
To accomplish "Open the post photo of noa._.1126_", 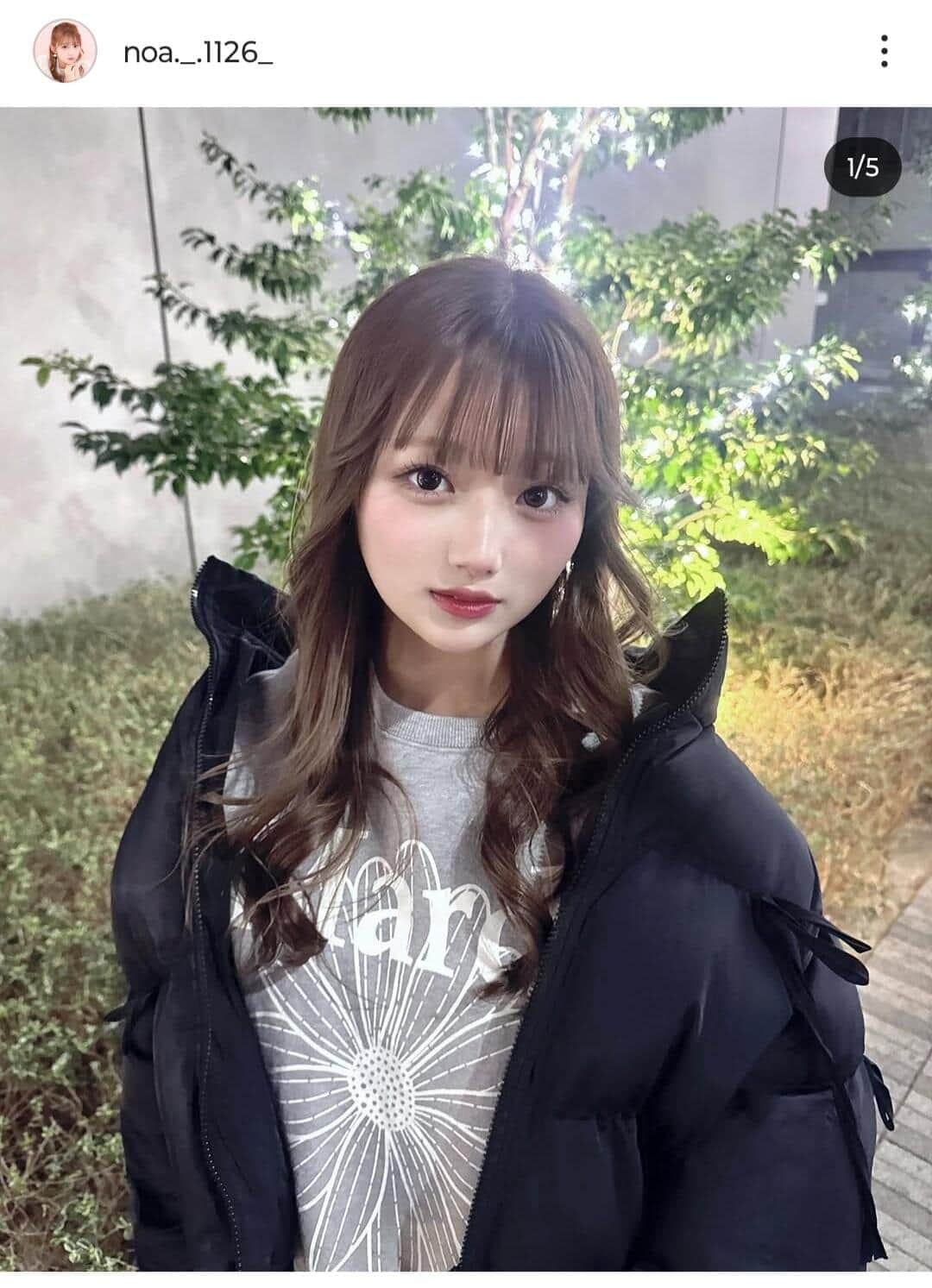I will (466, 690).
